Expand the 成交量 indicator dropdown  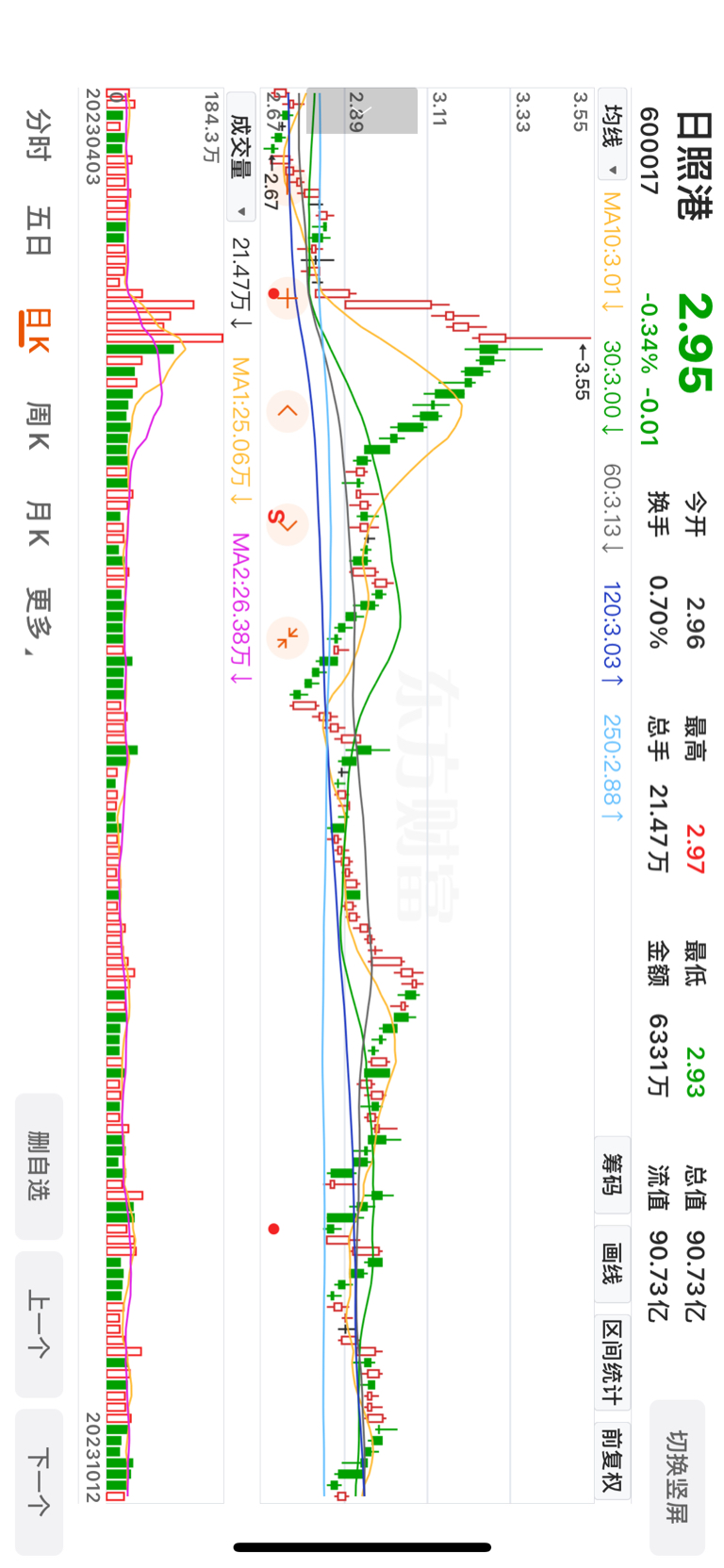click(241, 158)
